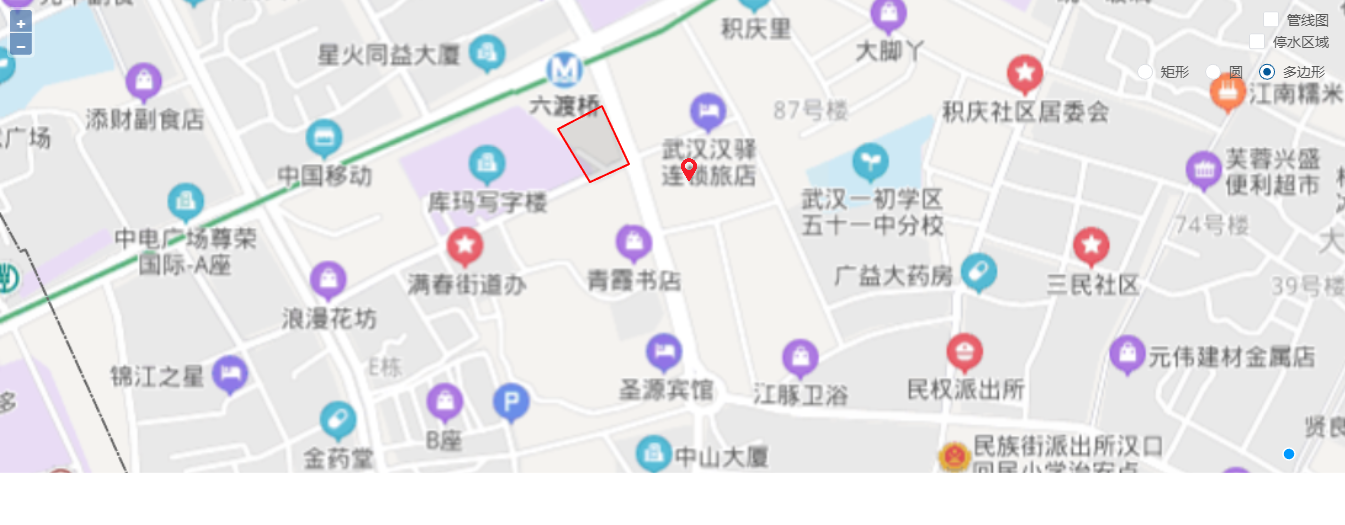
Task: Zoom in on the map
Action: 21,23
